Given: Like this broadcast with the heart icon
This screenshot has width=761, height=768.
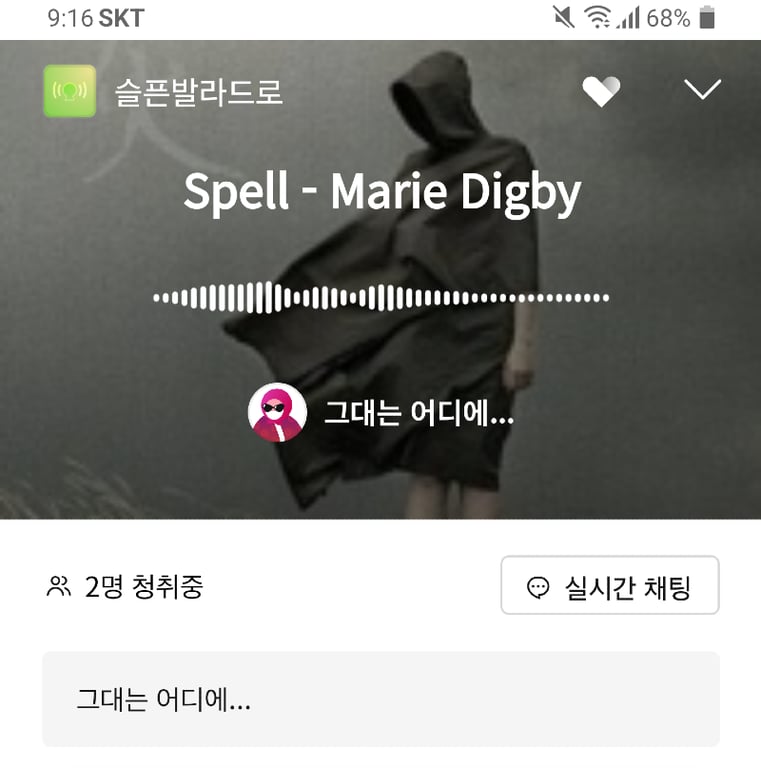Looking at the screenshot, I should [601, 92].
